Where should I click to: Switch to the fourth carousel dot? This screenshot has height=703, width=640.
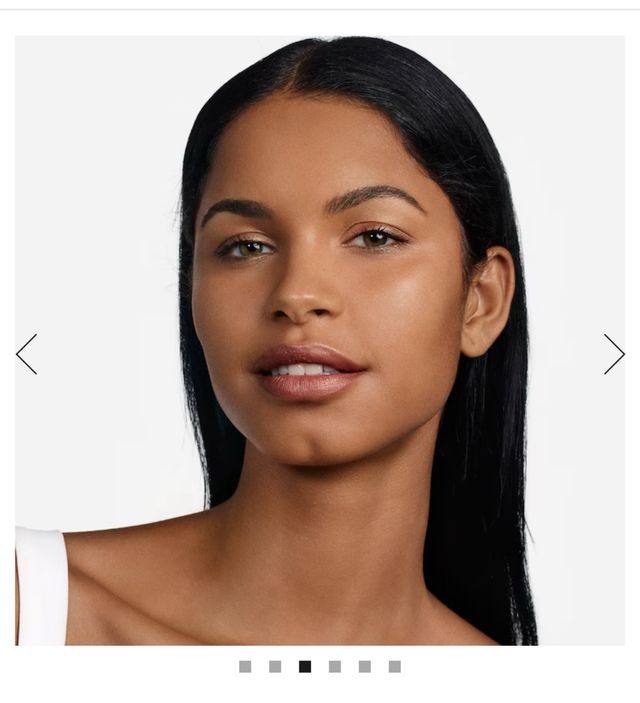335,666
